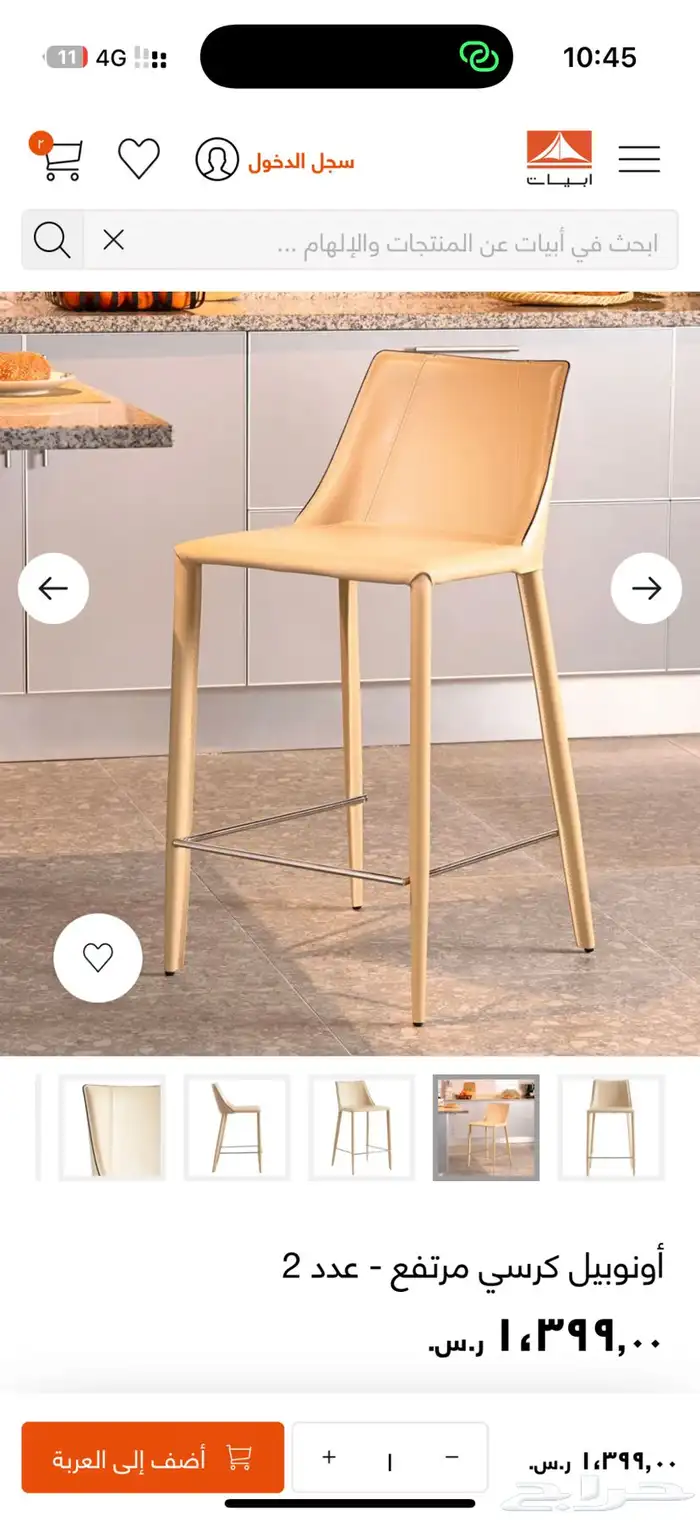Screen dimensions: 700x1522
Task: Select the angled chair thumbnail
Action: [361, 1128]
